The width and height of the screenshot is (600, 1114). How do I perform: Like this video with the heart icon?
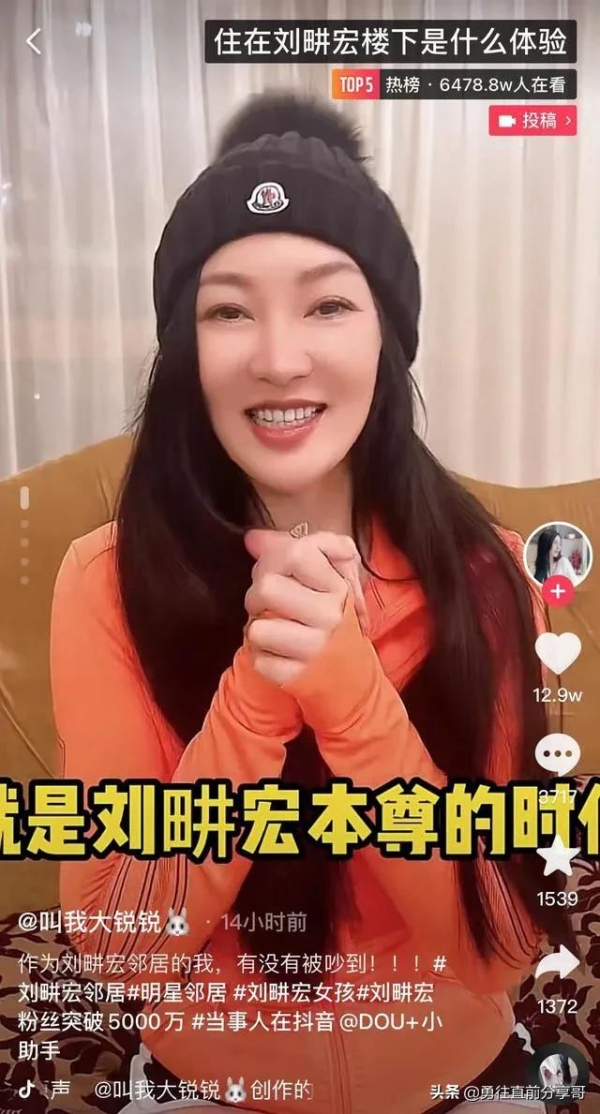[x=557, y=653]
